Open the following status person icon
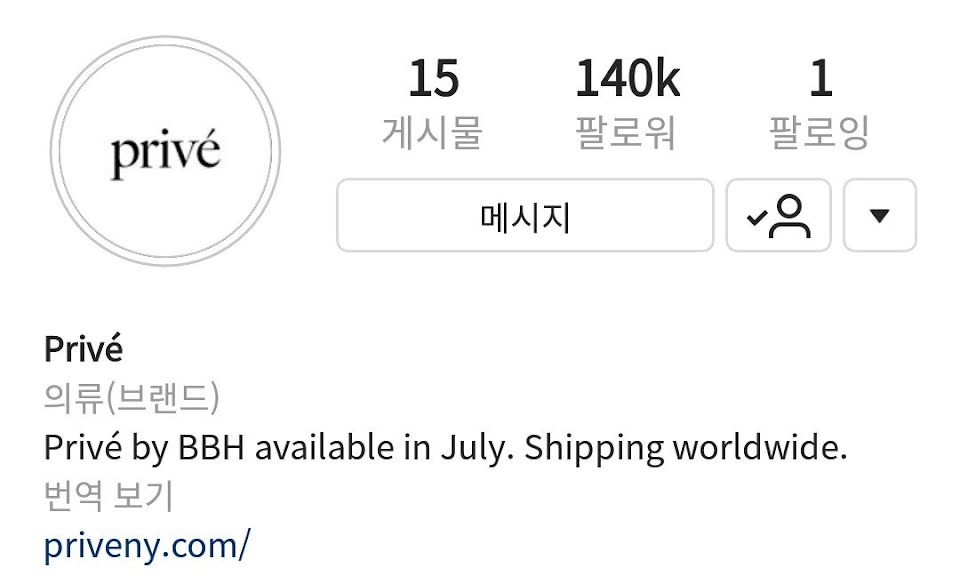The height and width of the screenshot is (576, 960). tap(778, 216)
